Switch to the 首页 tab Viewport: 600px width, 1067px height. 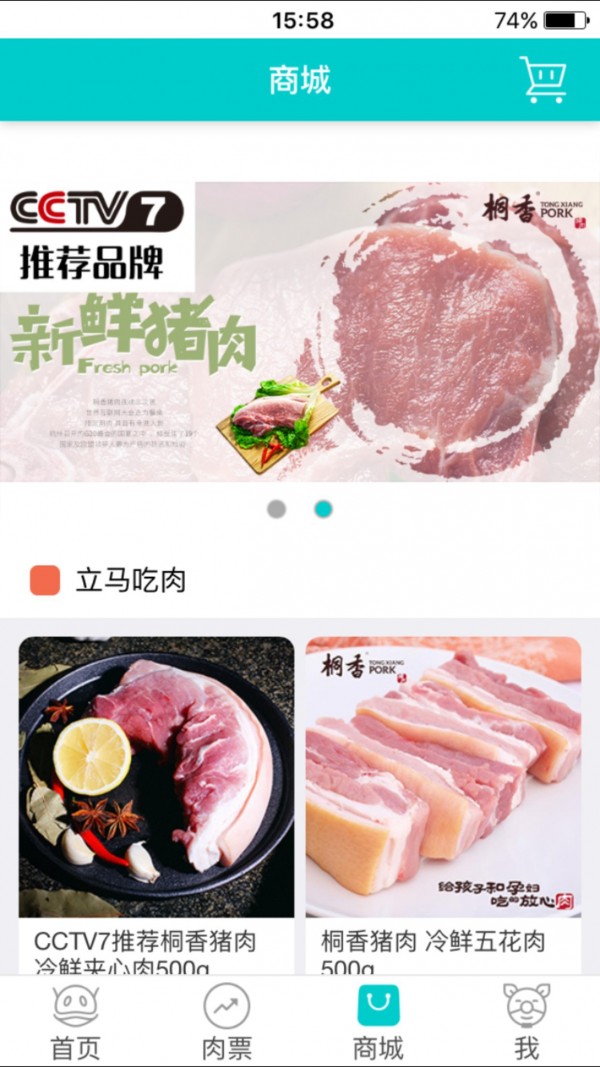[x=76, y=1021]
